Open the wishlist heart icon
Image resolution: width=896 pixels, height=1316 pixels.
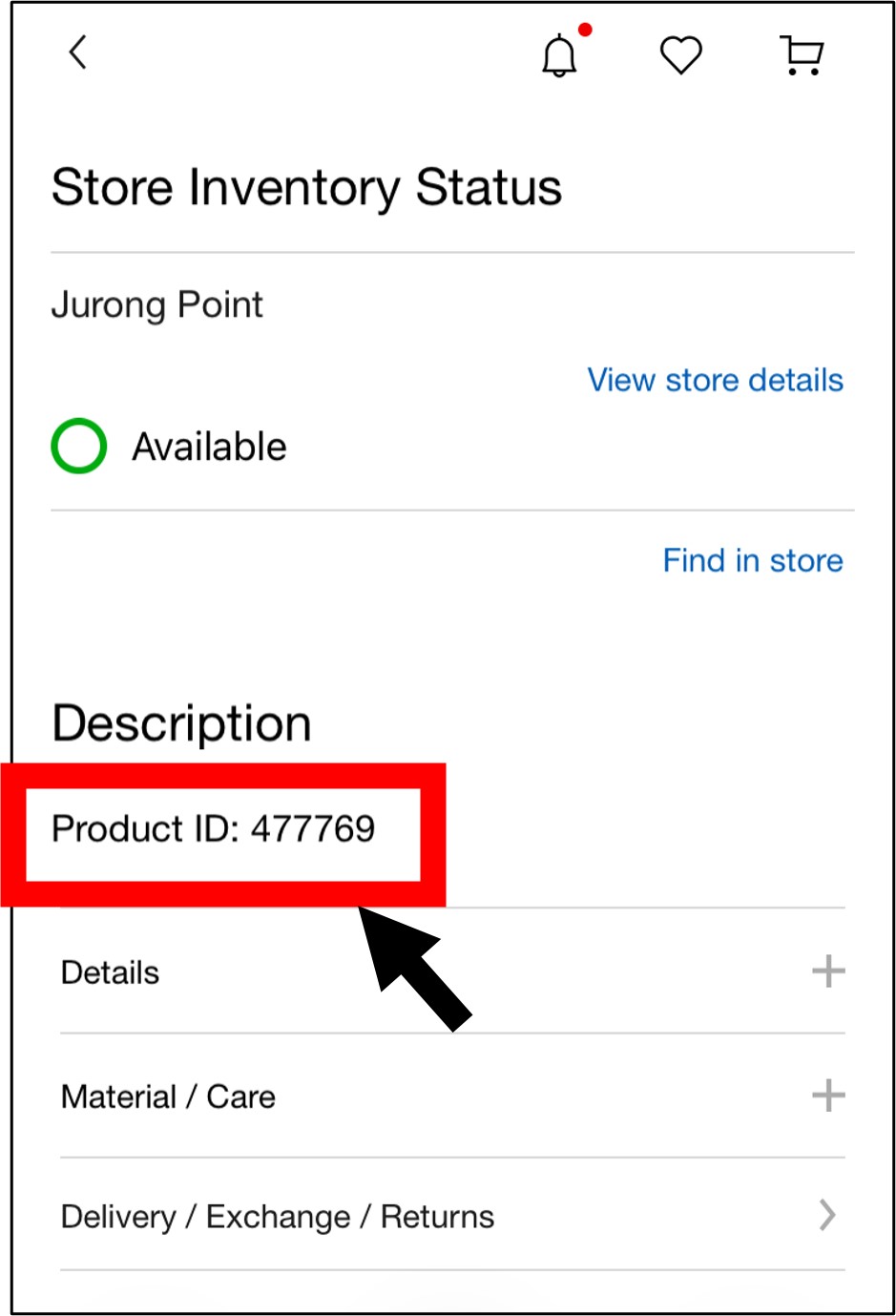[x=681, y=55]
